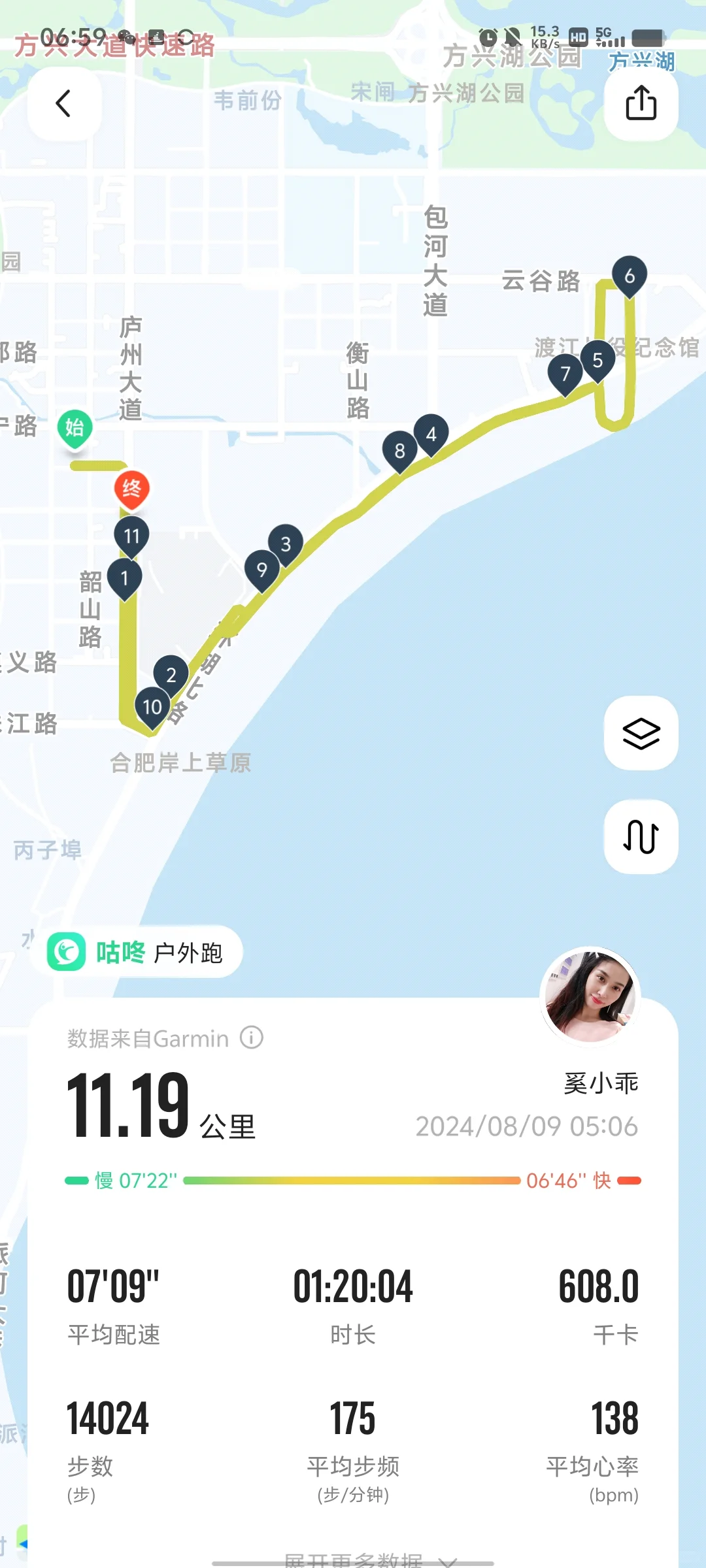Go back using the back arrow

pyautogui.click(x=63, y=103)
